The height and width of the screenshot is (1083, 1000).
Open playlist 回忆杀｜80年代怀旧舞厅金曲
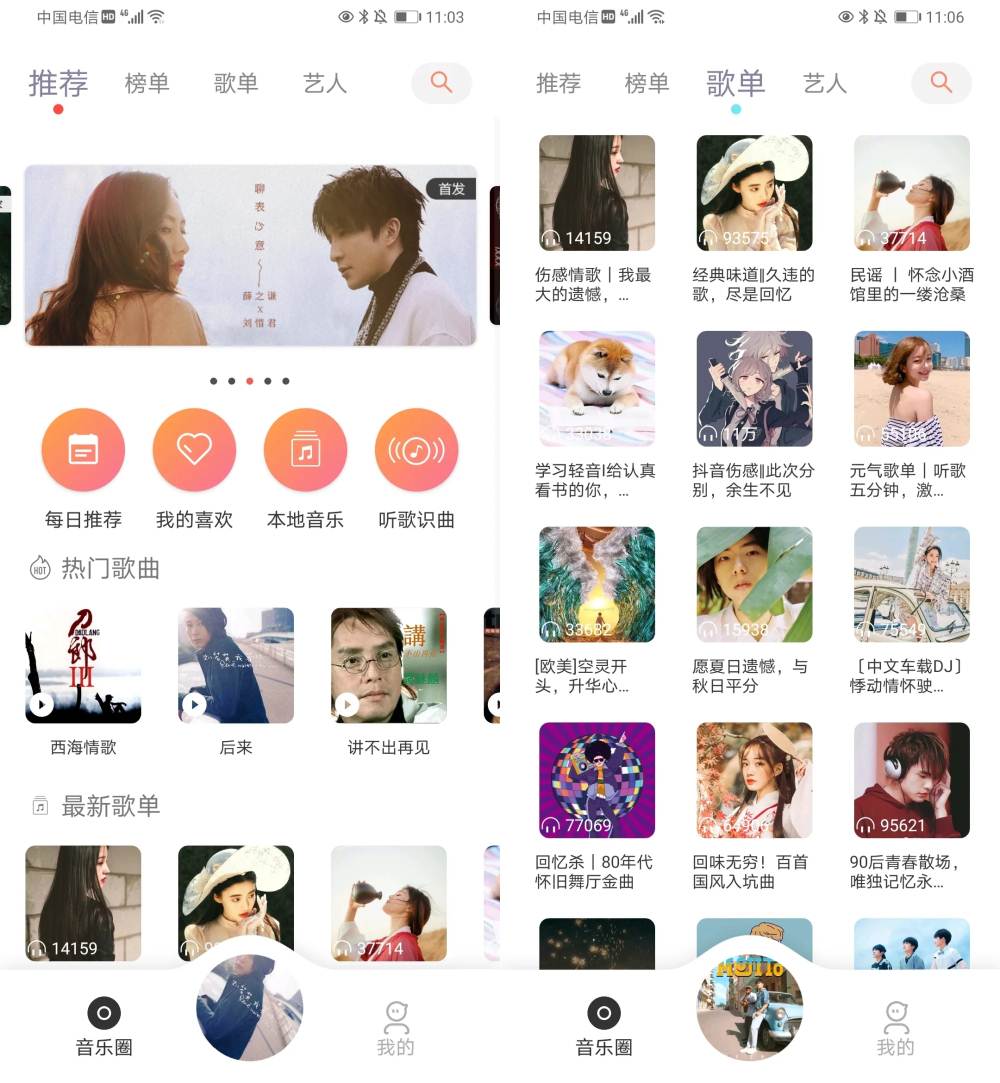pyautogui.click(x=597, y=780)
